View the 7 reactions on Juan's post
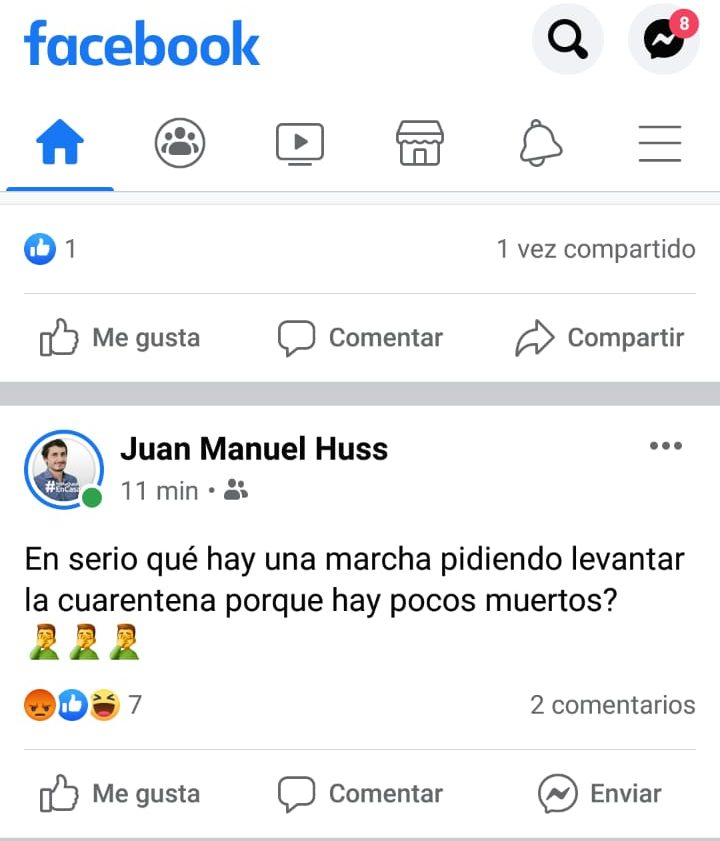Screen dimensions: 720x841 (x=82, y=705)
